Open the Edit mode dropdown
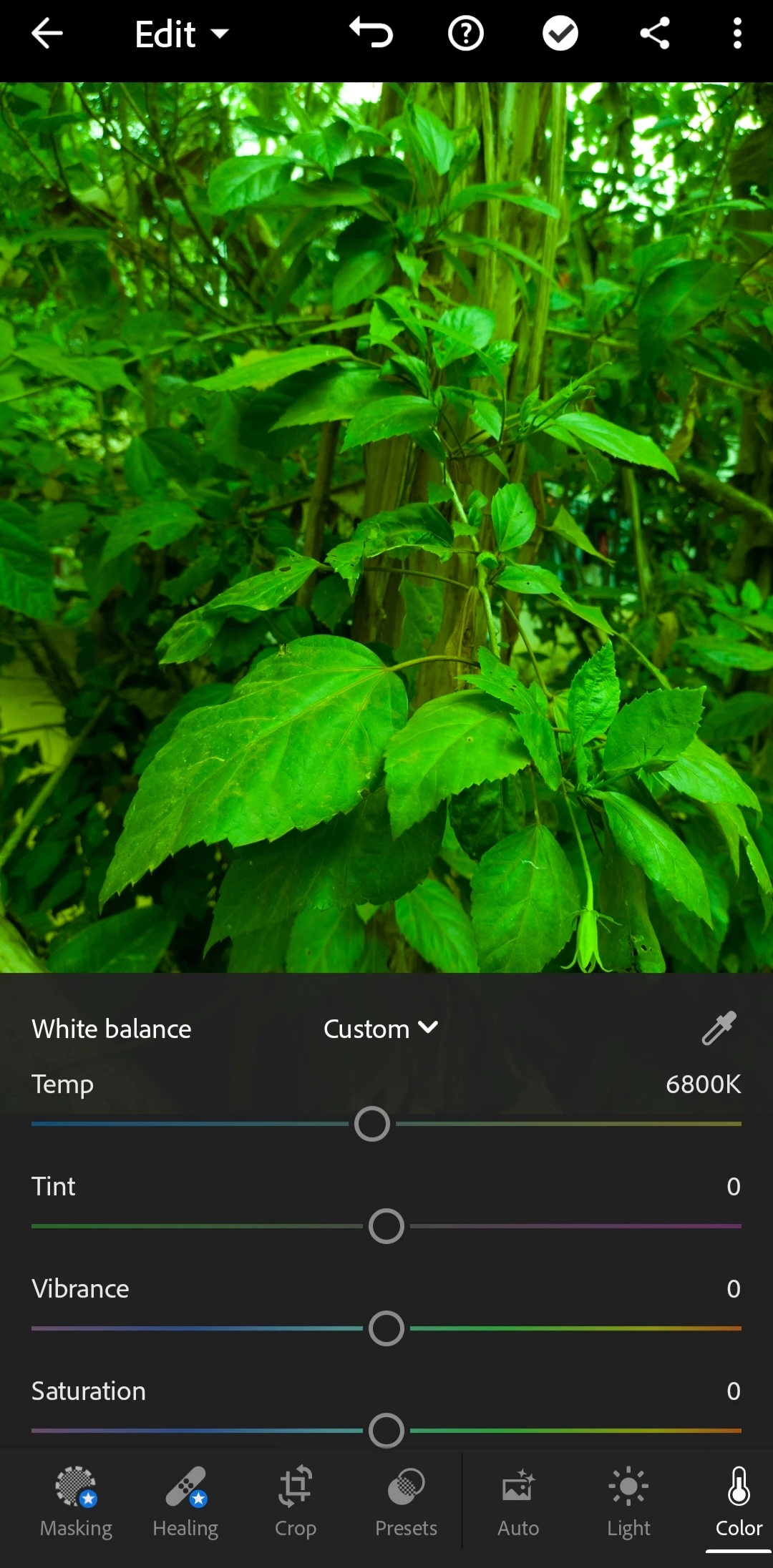The width and height of the screenshot is (773, 1568). point(181,34)
